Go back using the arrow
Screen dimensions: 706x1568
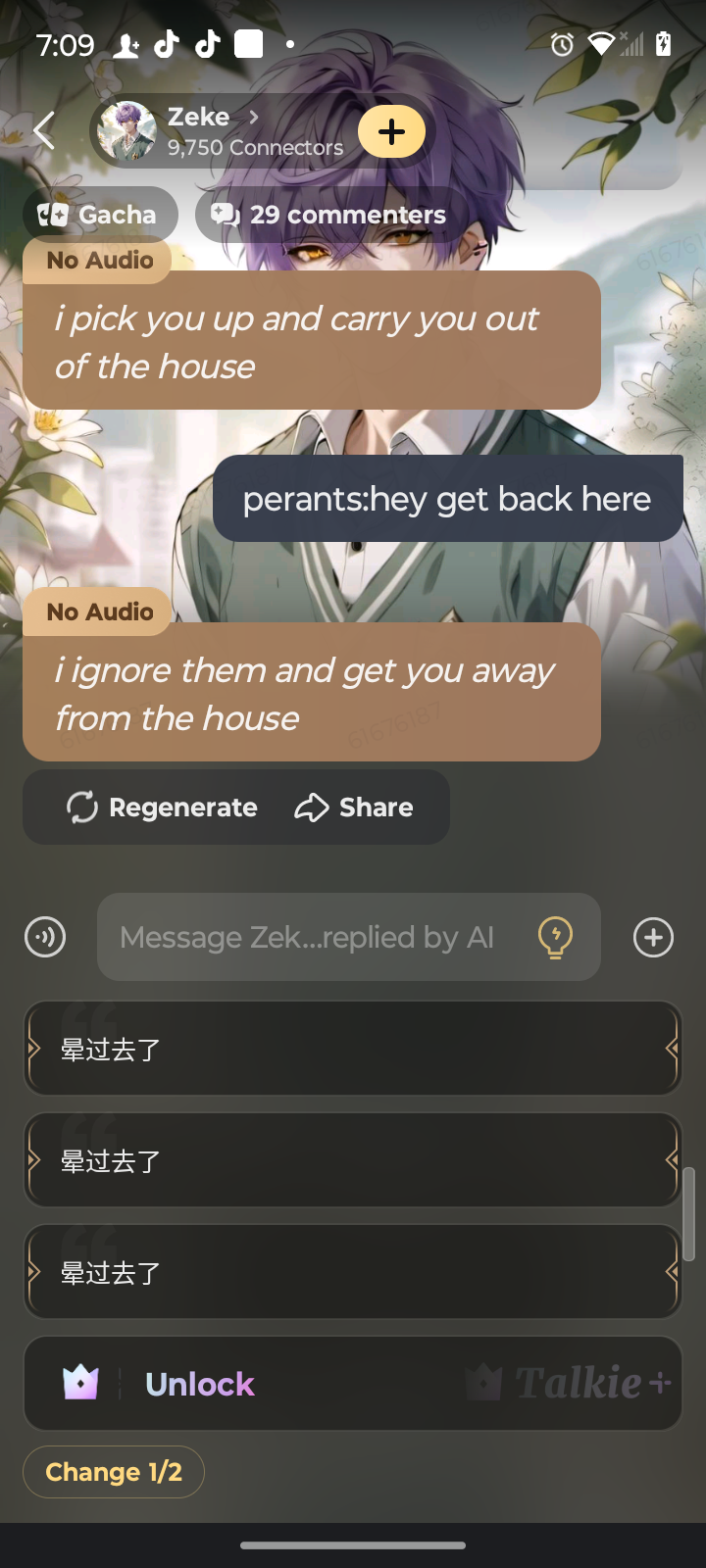tap(44, 130)
